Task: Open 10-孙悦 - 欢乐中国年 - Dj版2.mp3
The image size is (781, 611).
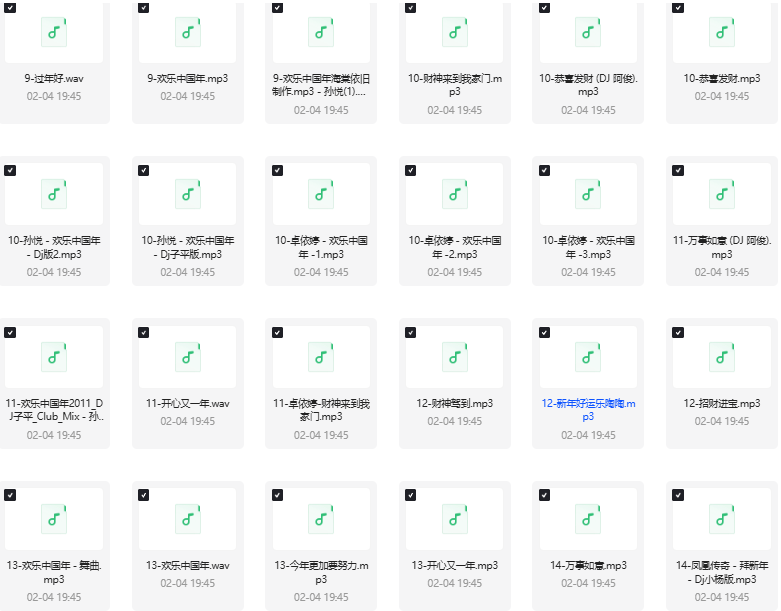Action: (54, 194)
